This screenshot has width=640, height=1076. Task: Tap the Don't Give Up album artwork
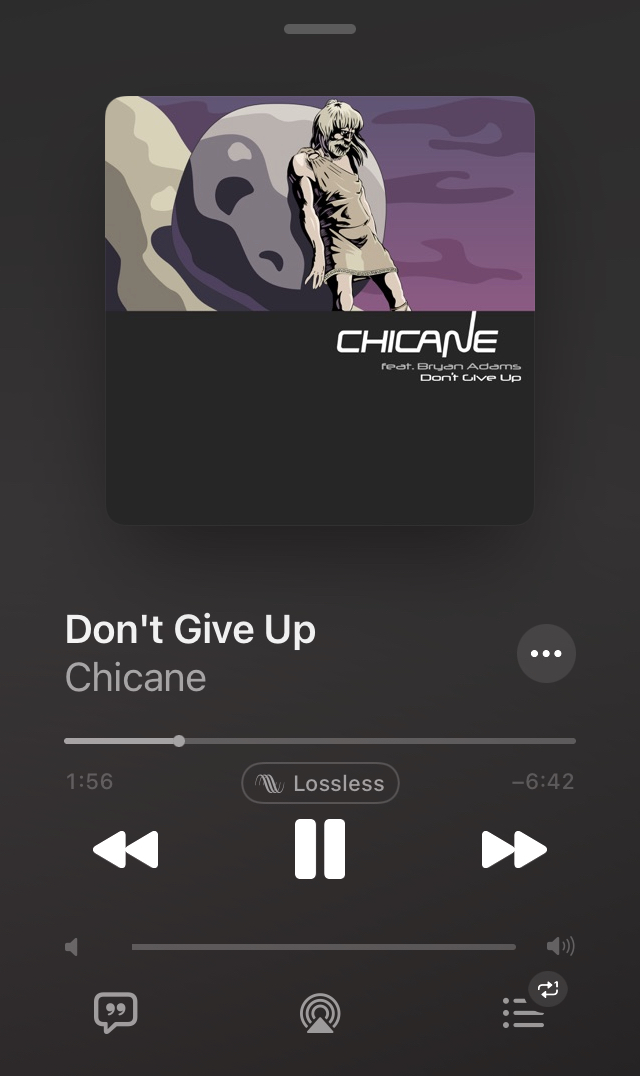tap(320, 310)
